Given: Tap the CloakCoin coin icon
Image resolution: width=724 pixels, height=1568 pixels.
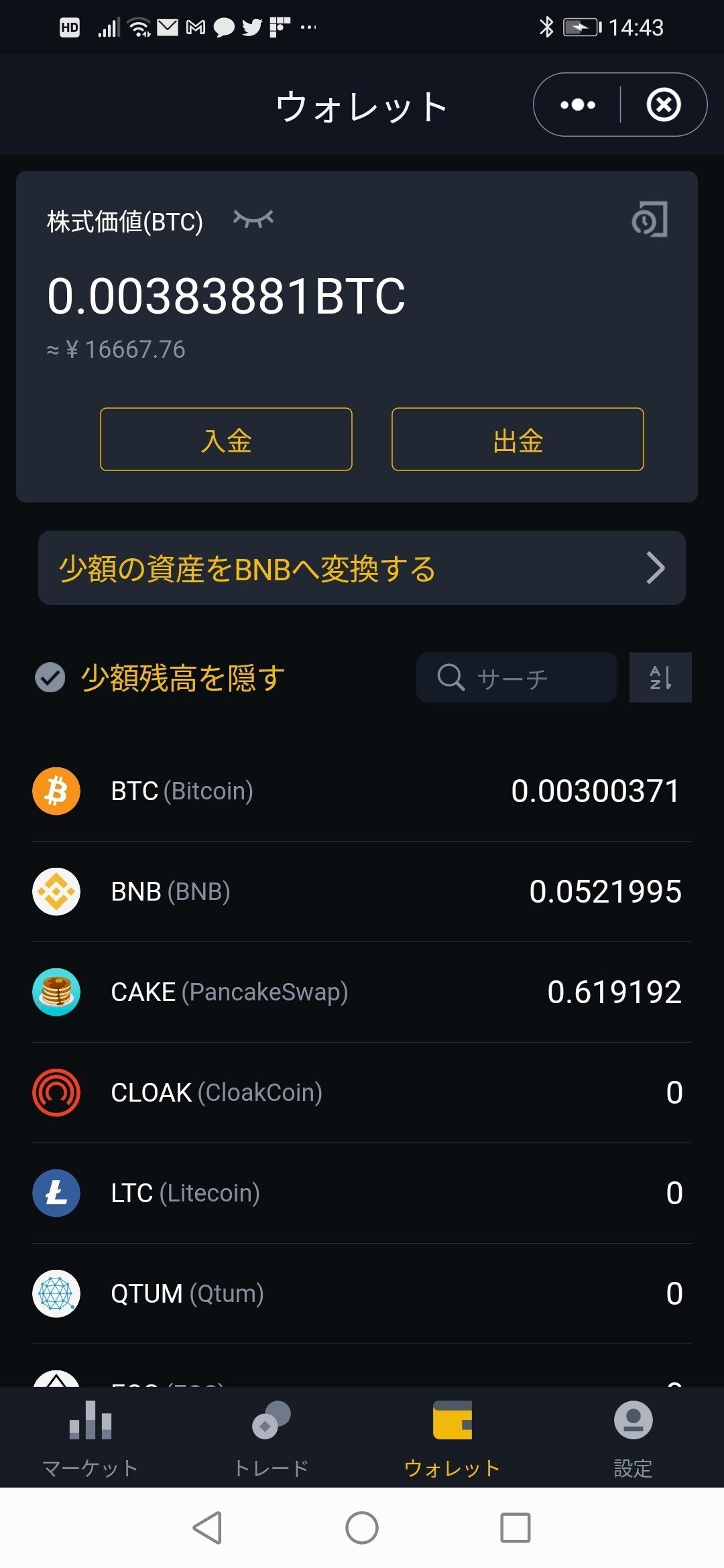Looking at the screenshot, I should coord(56,1093).
